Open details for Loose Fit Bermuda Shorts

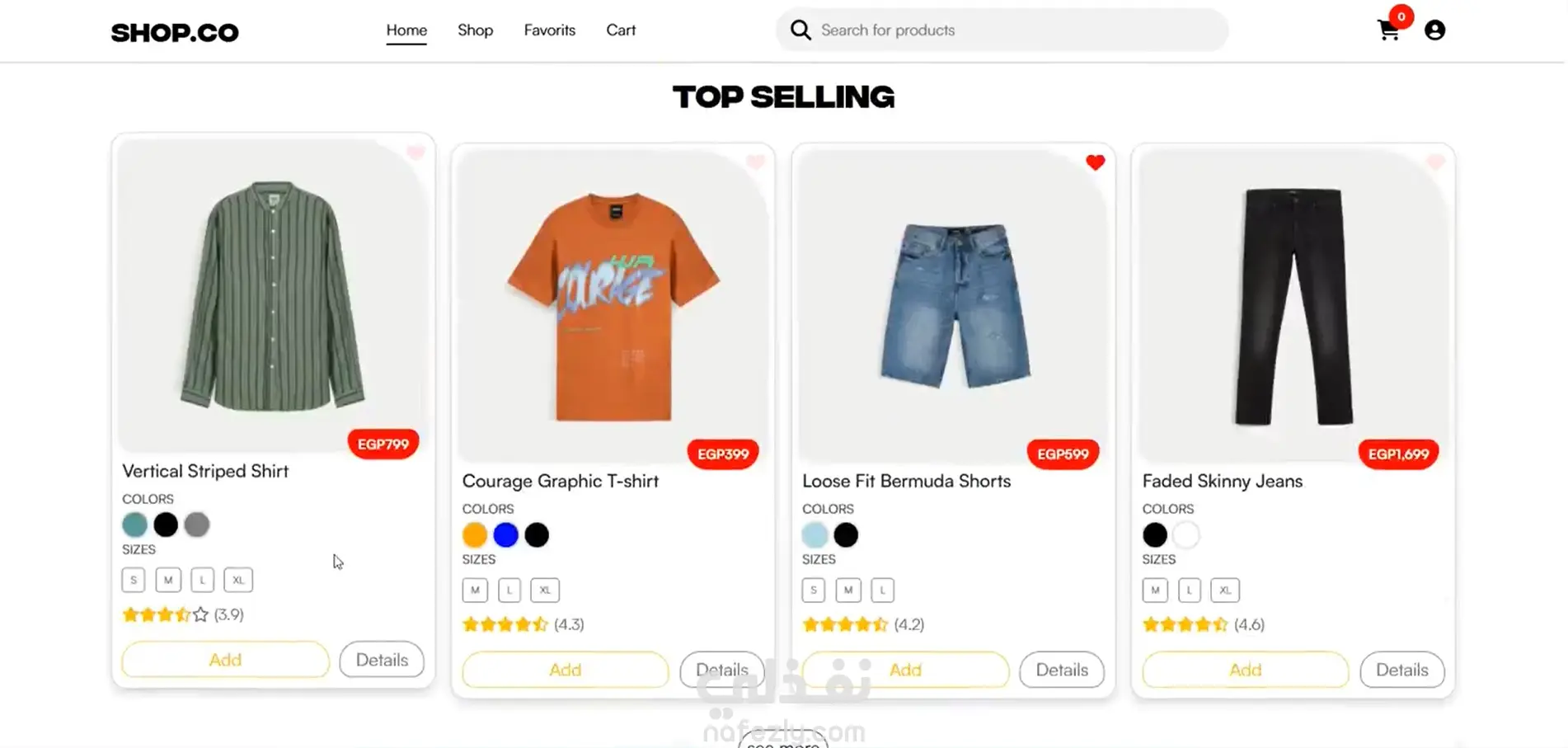click(x=1061, y=670)
